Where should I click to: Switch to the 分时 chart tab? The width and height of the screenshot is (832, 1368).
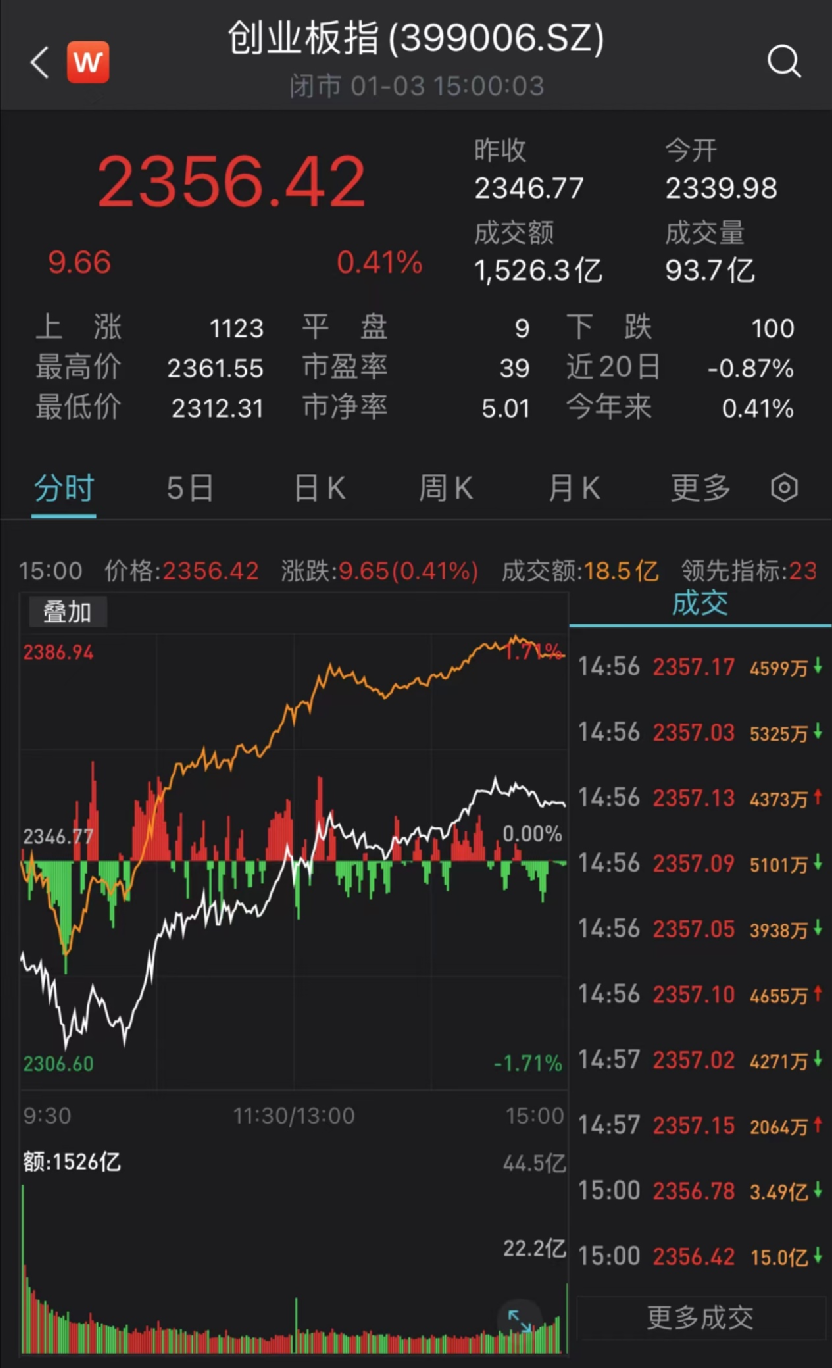(x=64, y=489)
